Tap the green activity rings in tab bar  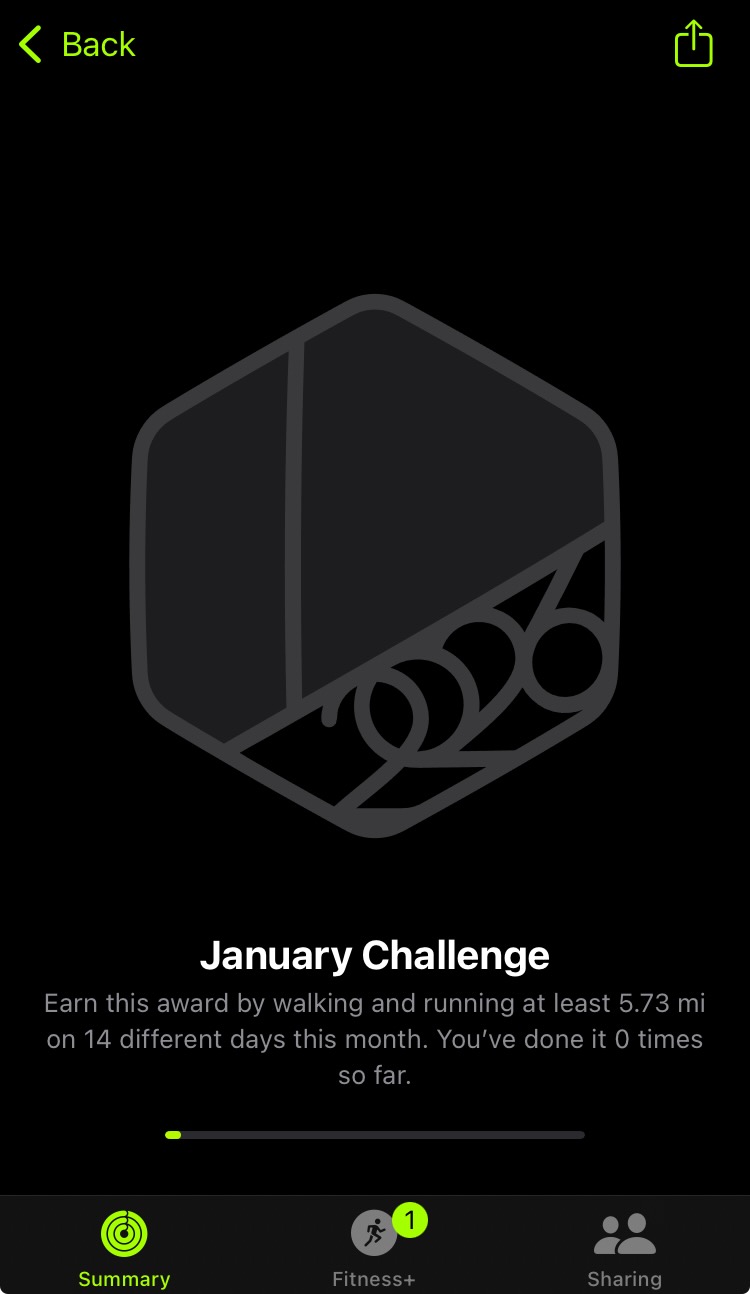(124, 1233)
